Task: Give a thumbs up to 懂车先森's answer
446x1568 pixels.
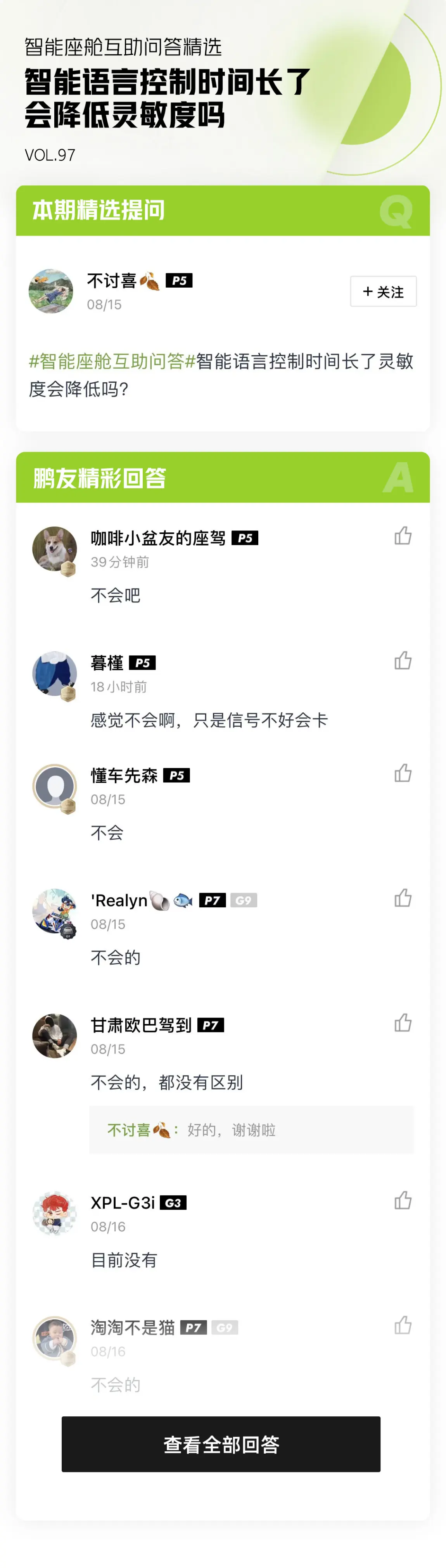Action: 403,773
